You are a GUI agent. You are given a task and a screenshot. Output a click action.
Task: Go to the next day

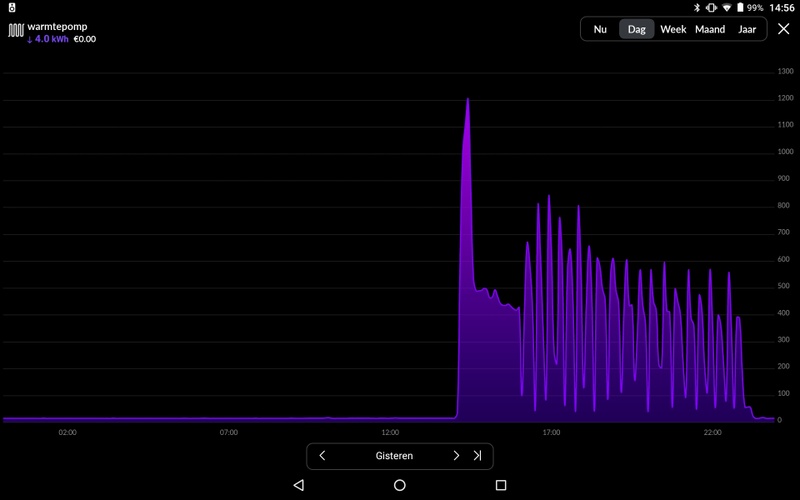click(x=456, y=456)
